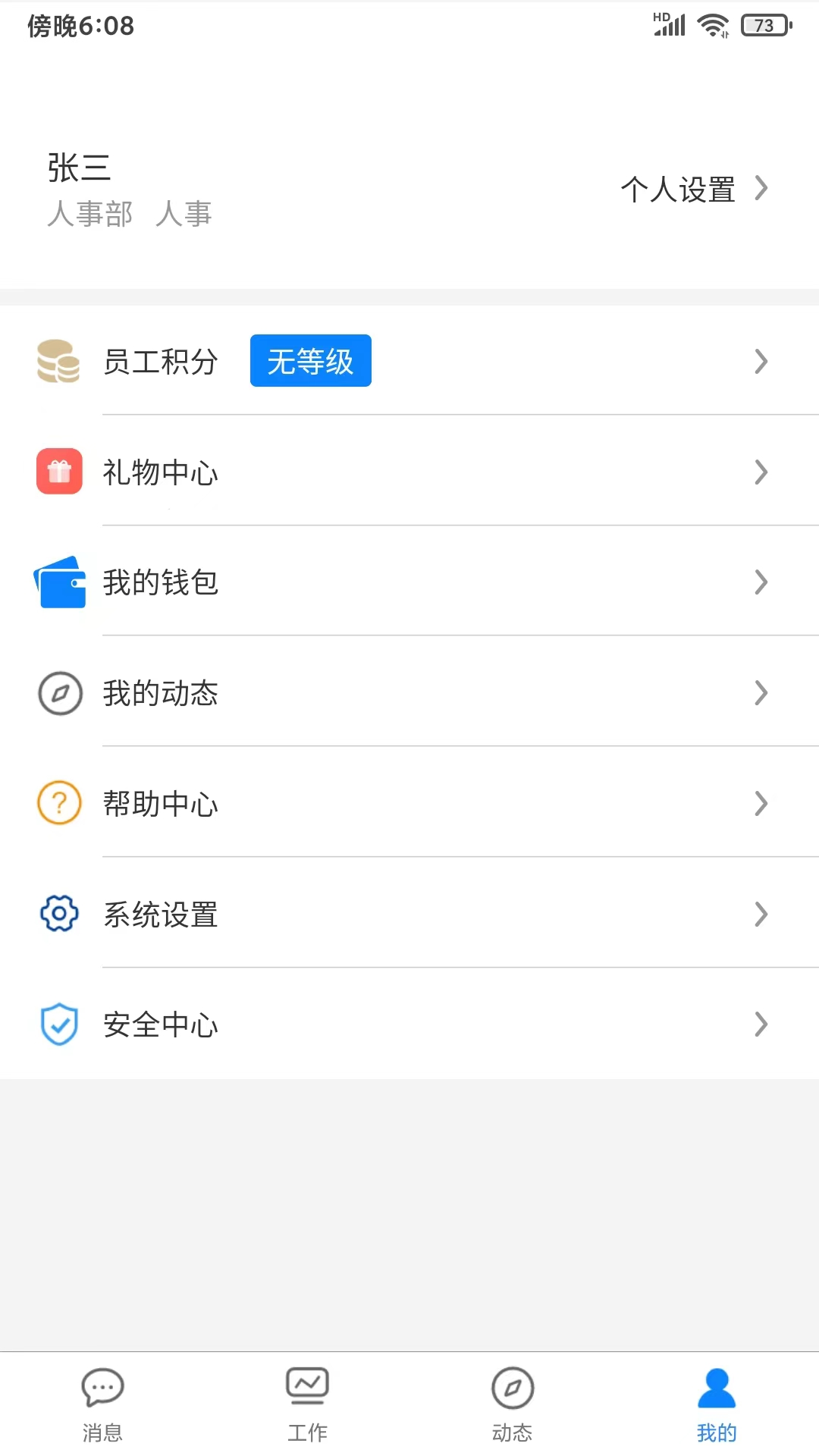Switch to the 消息 tab
The height and width of the screenshot is (1456, 819).
102,1403
